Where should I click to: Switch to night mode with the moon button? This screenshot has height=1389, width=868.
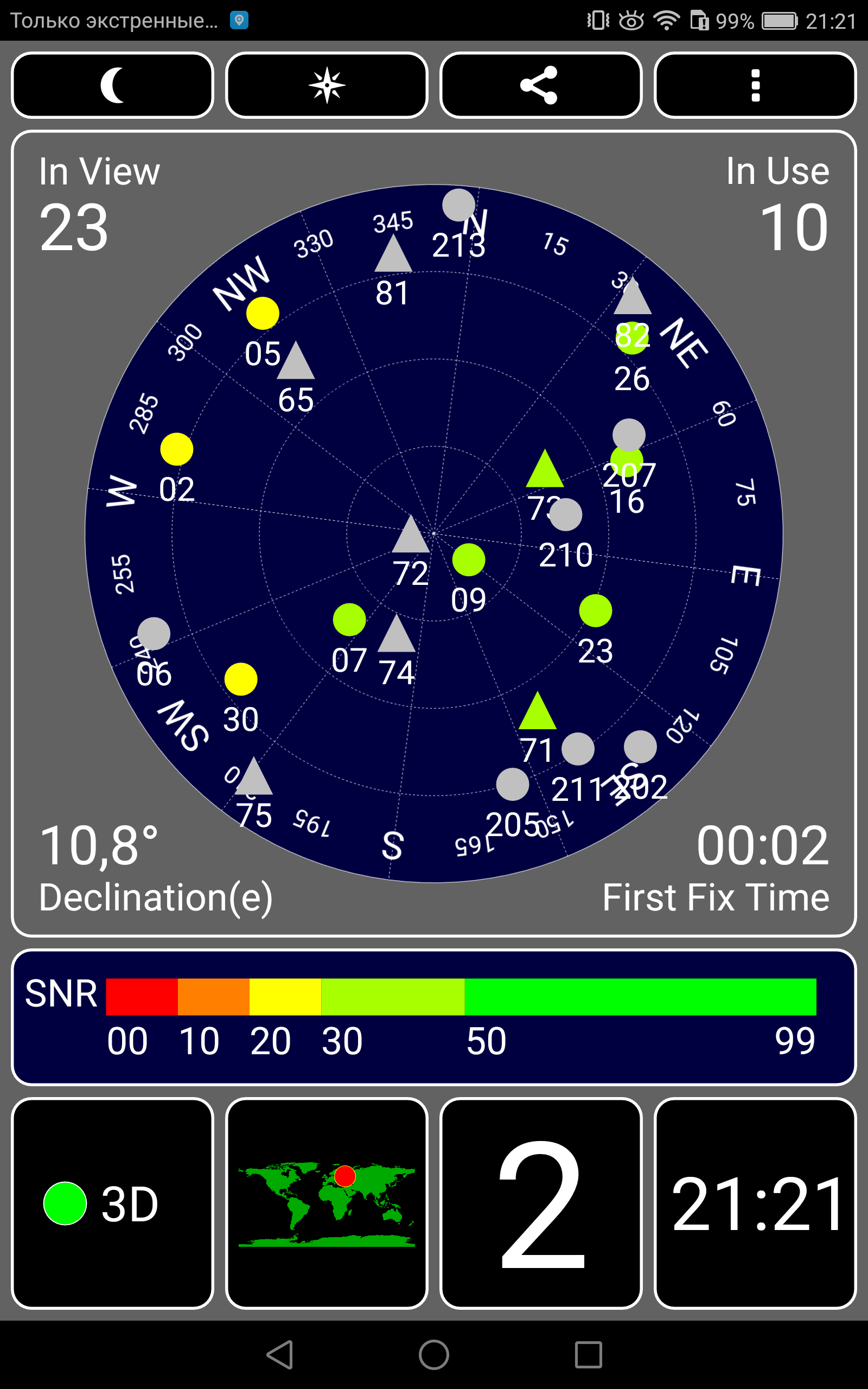pos(112,86)
